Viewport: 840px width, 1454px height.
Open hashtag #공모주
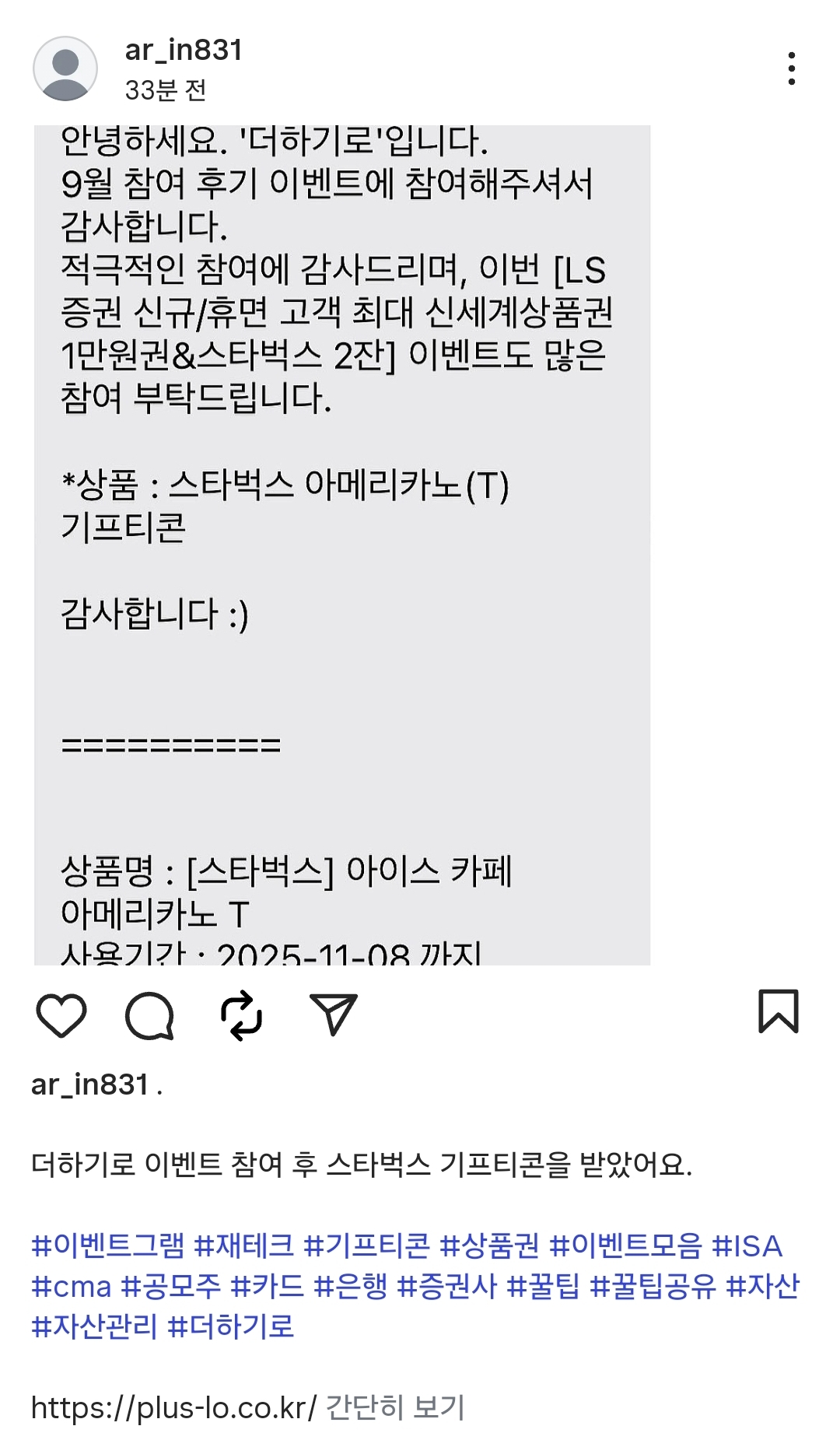(171, 1286)
